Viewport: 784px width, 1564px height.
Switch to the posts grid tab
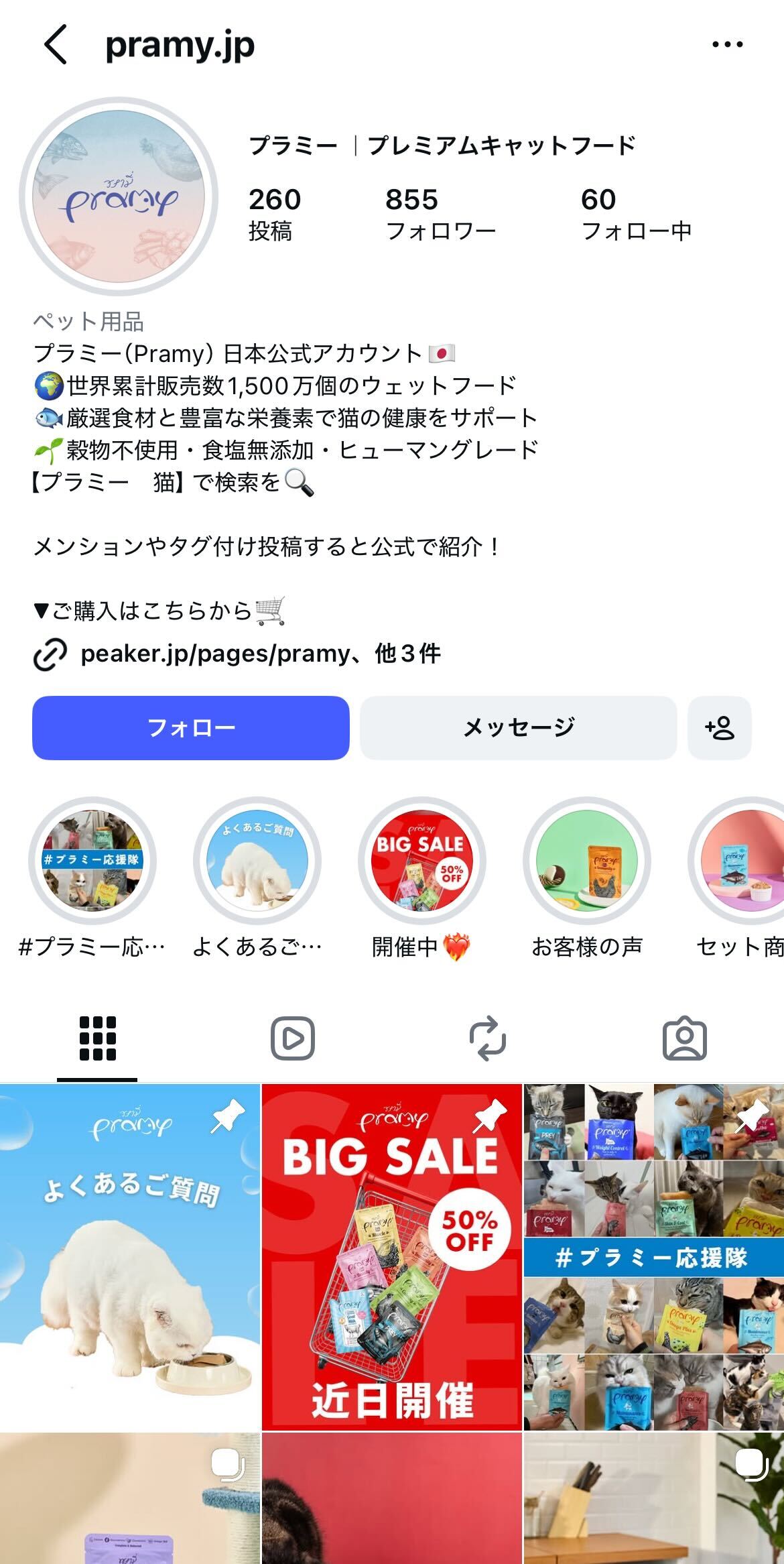pos(98,1038)
